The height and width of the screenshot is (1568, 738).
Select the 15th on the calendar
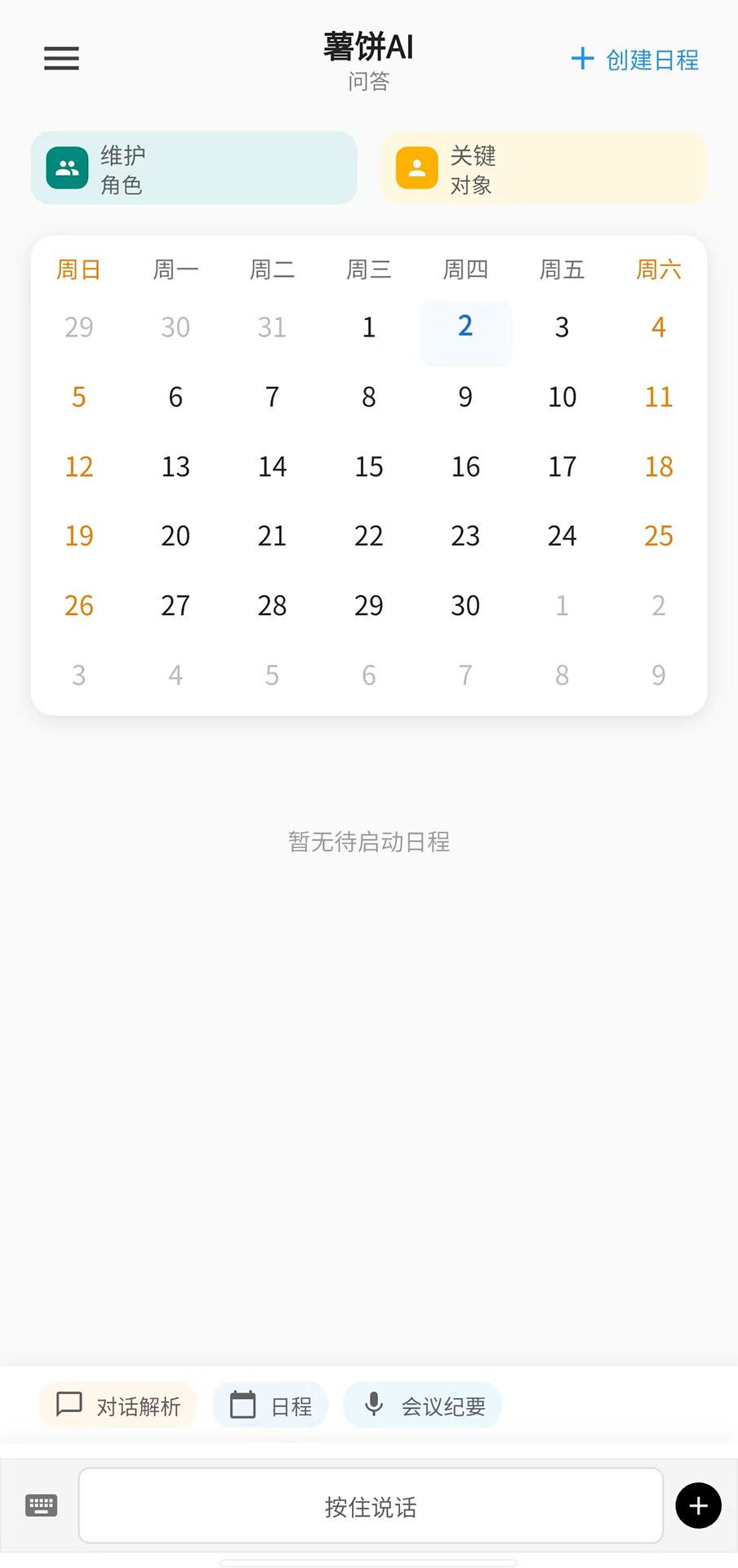pos(368,466)
